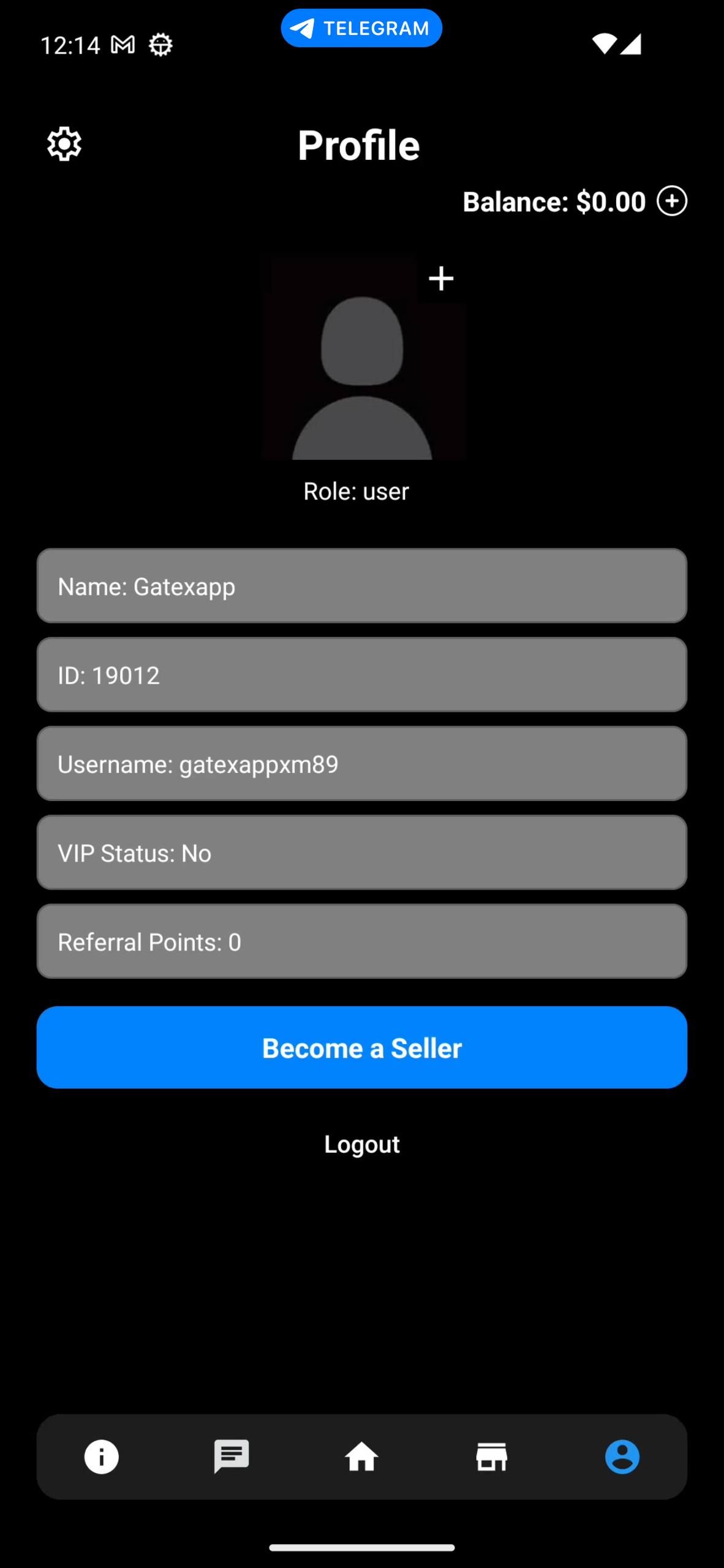Open the Store icon in bottom navigation

[492, 1457]
